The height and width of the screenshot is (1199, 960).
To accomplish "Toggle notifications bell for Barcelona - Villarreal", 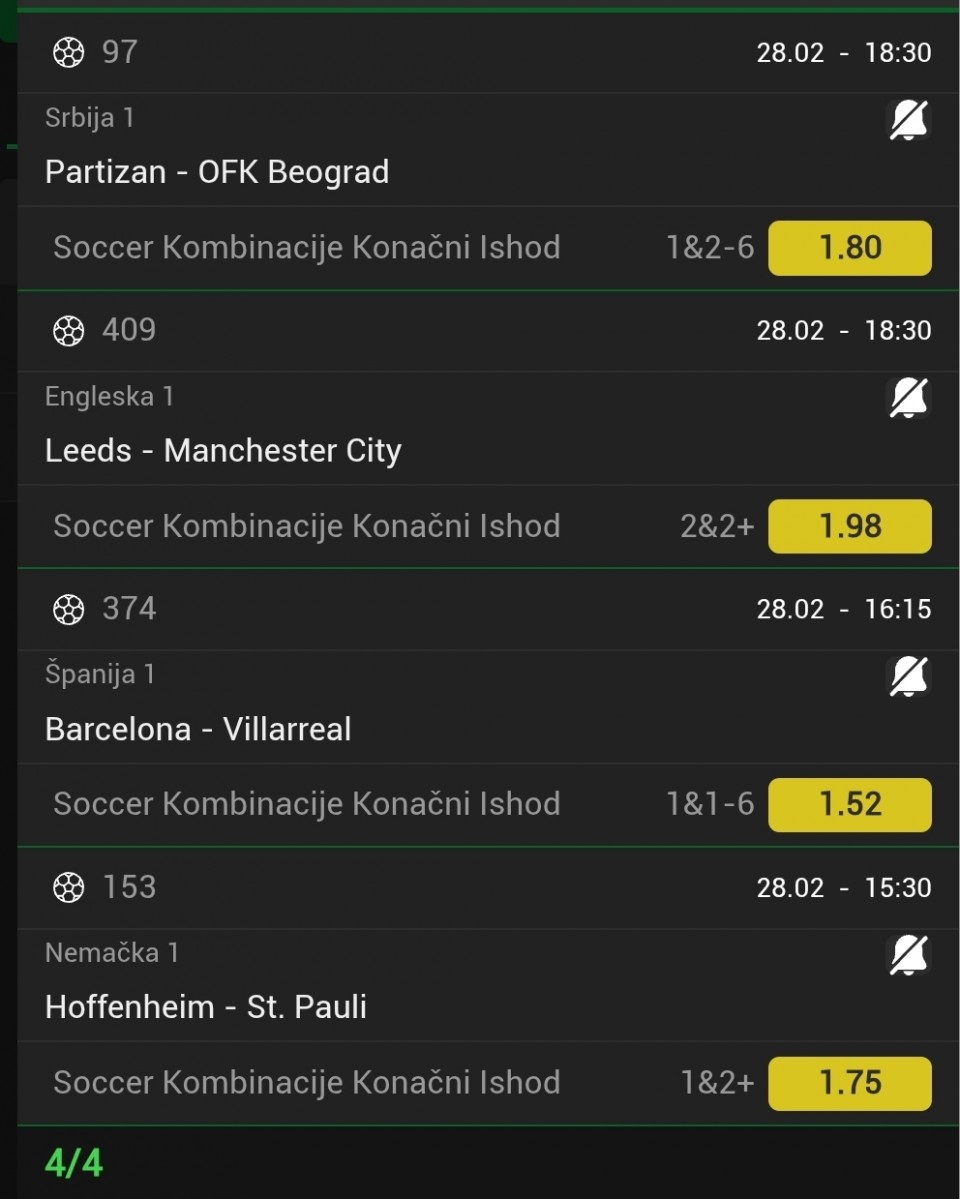I will tap(909, 677).
